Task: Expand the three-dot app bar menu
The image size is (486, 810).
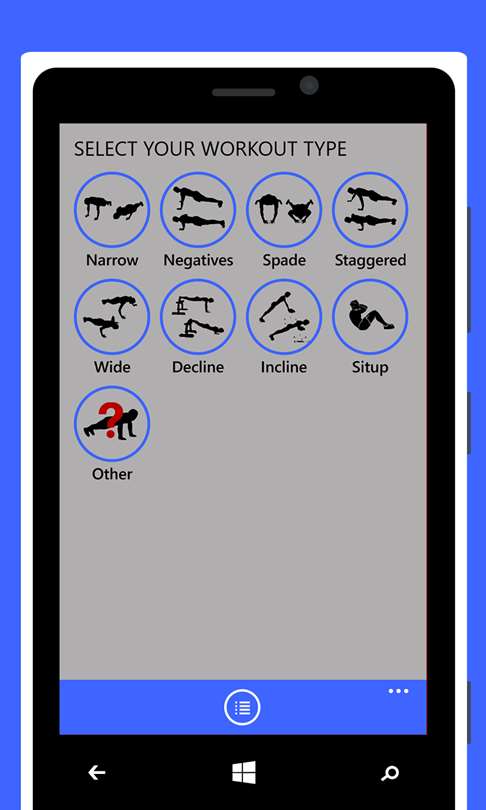Action: point(398,691)
